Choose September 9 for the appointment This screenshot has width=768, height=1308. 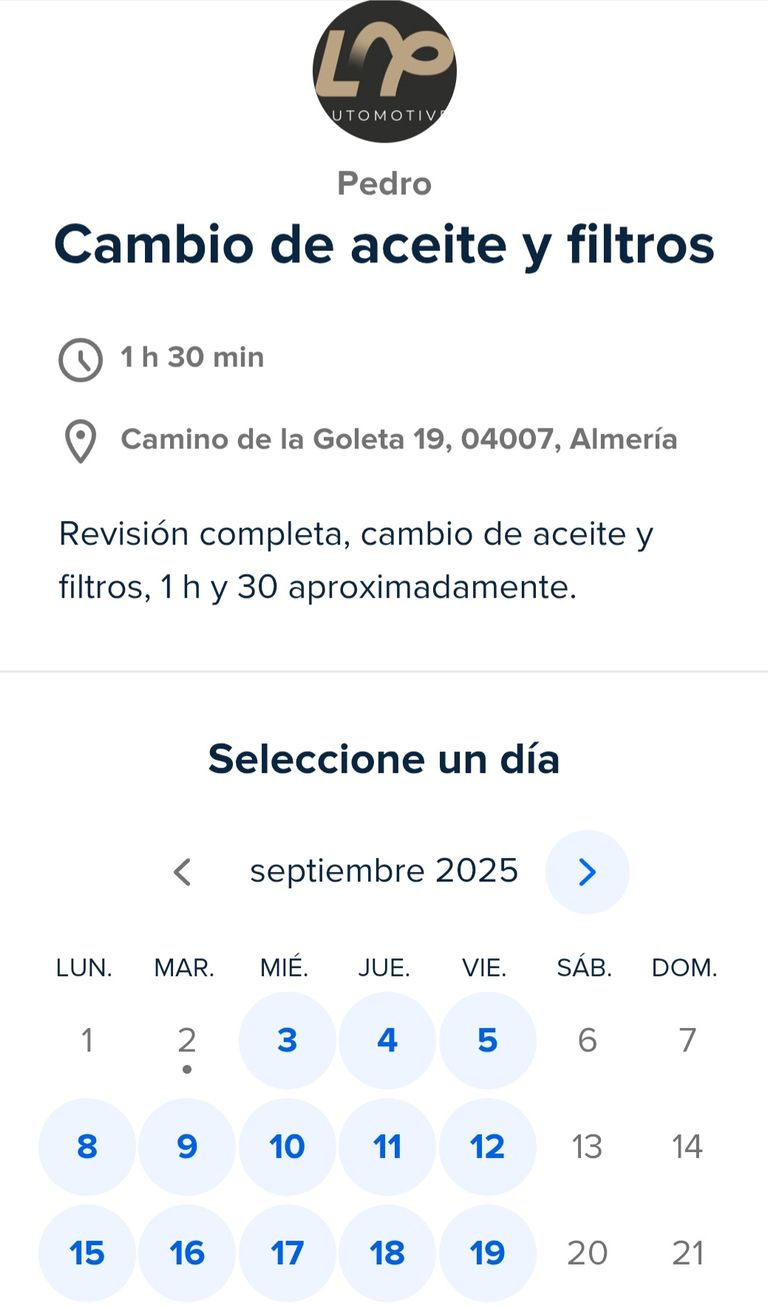coord(187,1146)
